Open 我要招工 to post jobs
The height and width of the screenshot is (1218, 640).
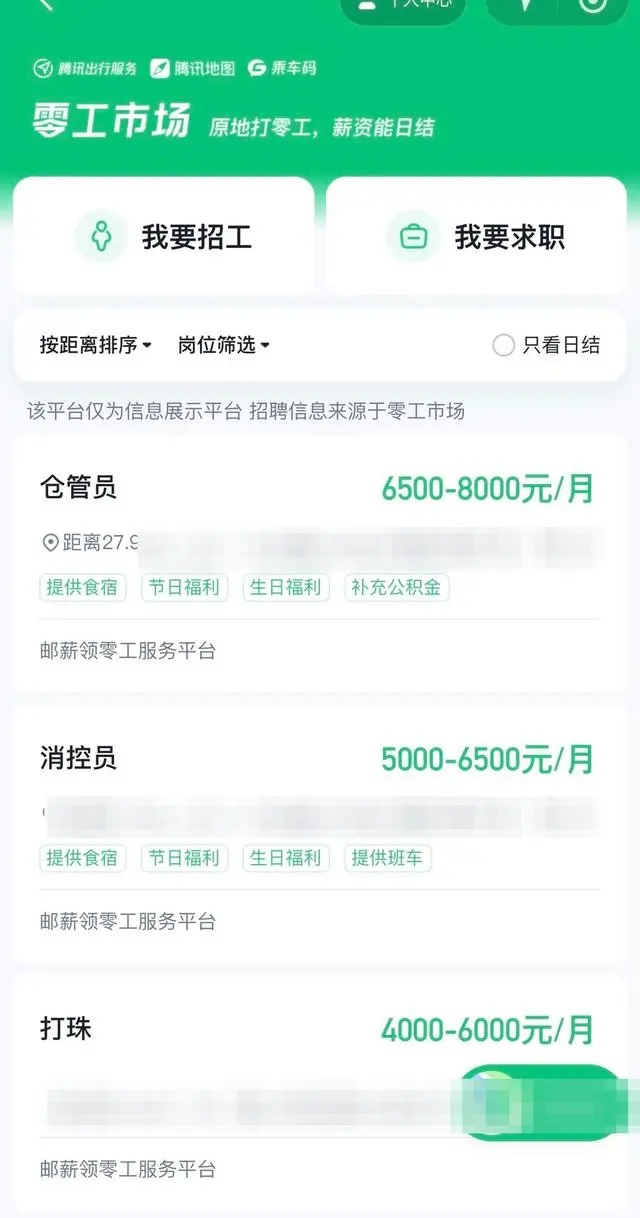coord(164,237)
